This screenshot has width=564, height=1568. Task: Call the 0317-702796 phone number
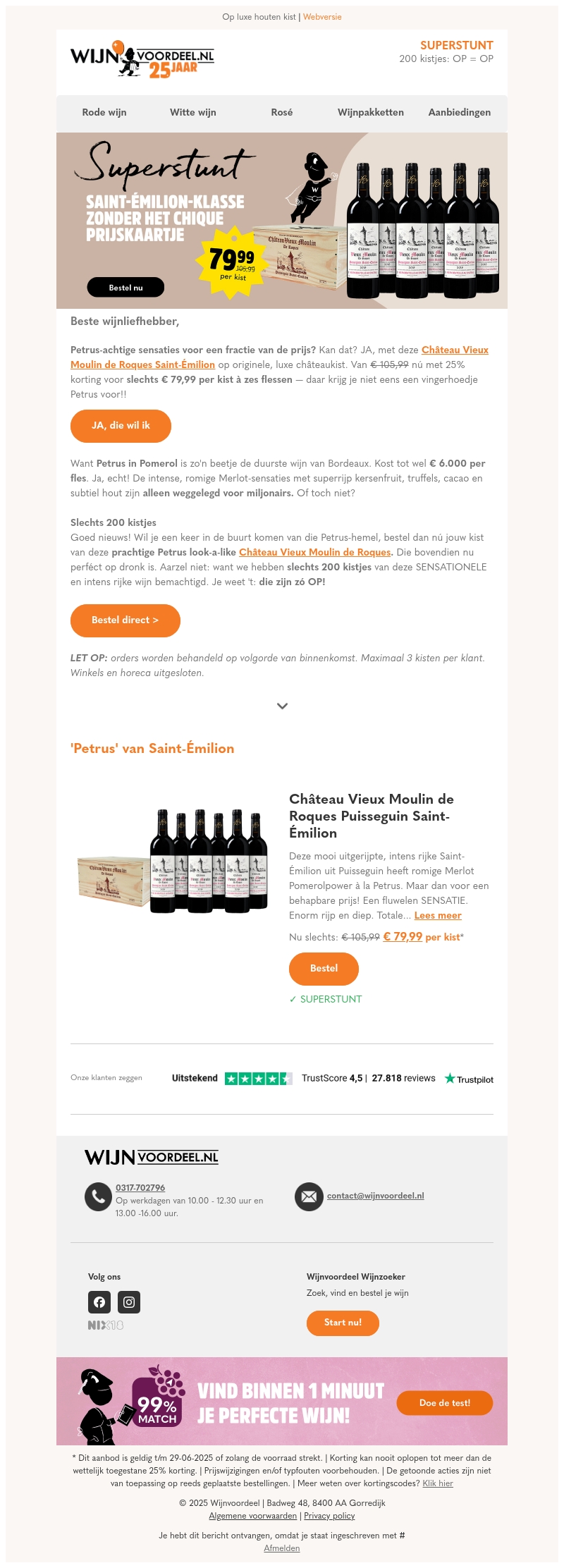point(140,1188)
